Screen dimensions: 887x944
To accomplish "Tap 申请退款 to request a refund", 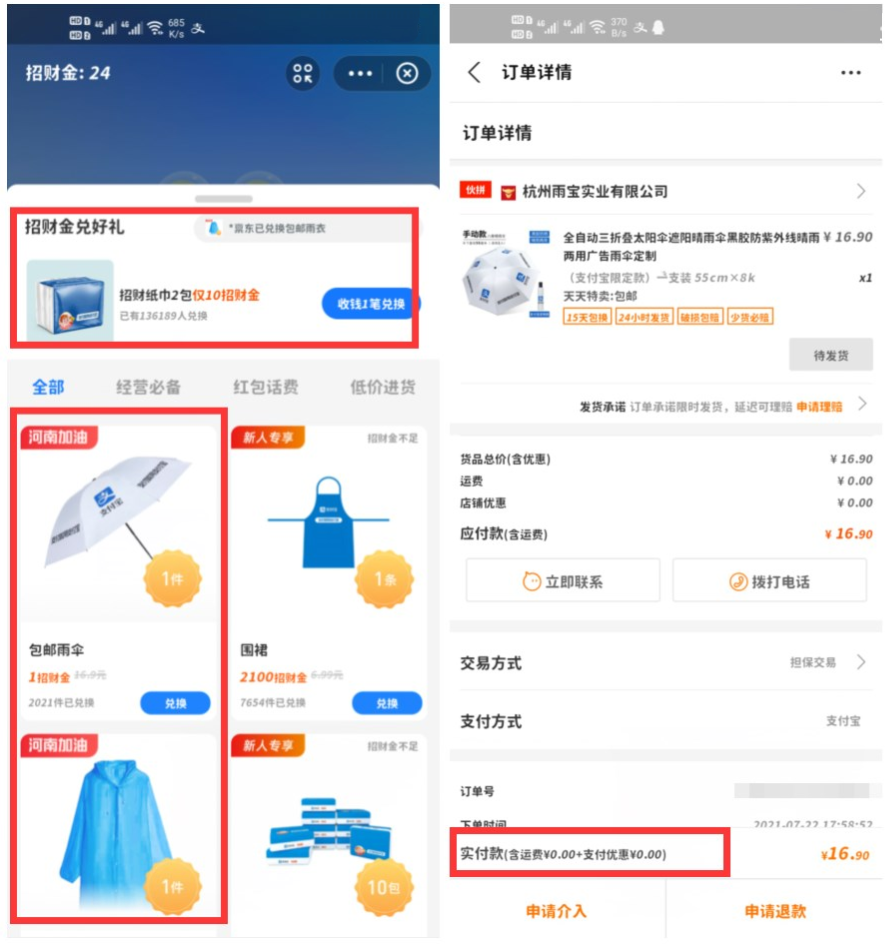I will 775,911.
